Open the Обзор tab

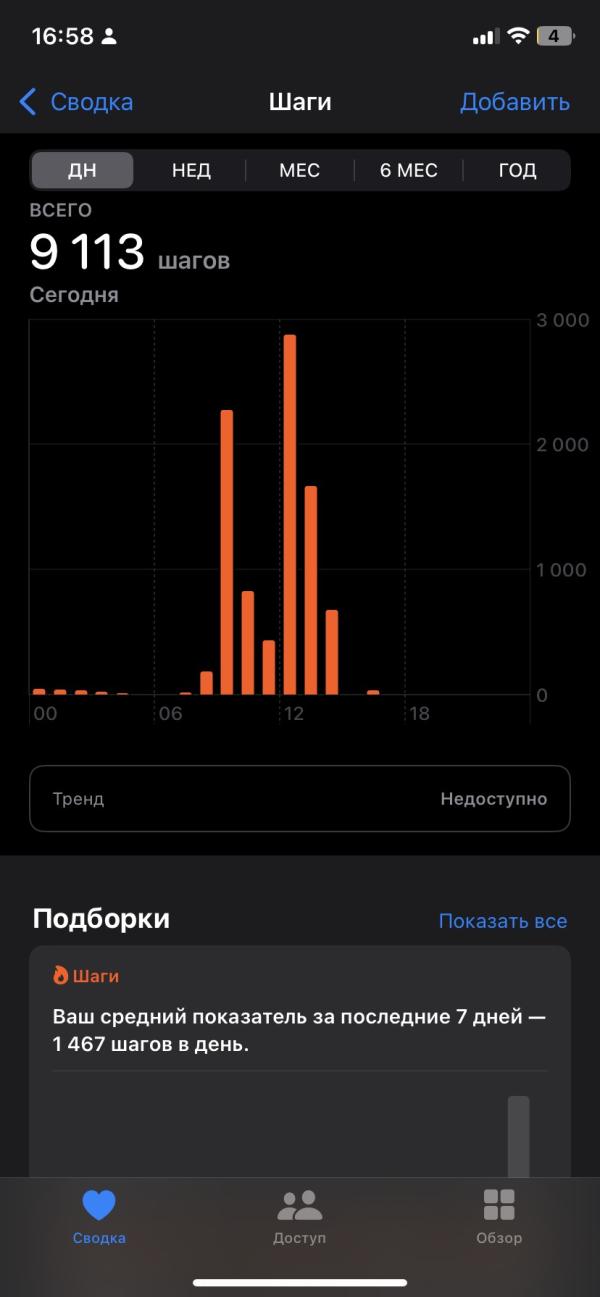coord(499,1216)
